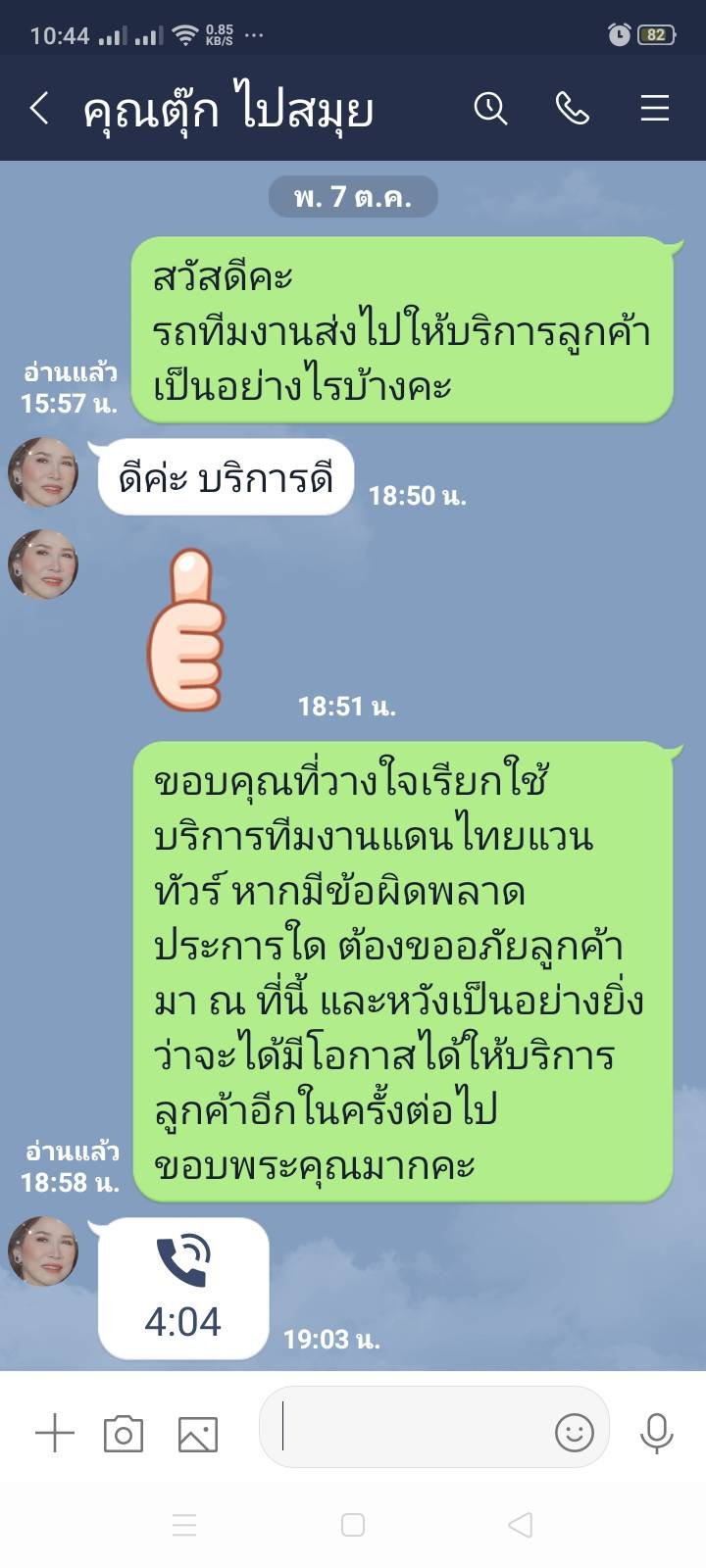Launch the camera to take a photo
The height and width of the screenshot is (1568, 706).
(x=124, y=1434)
